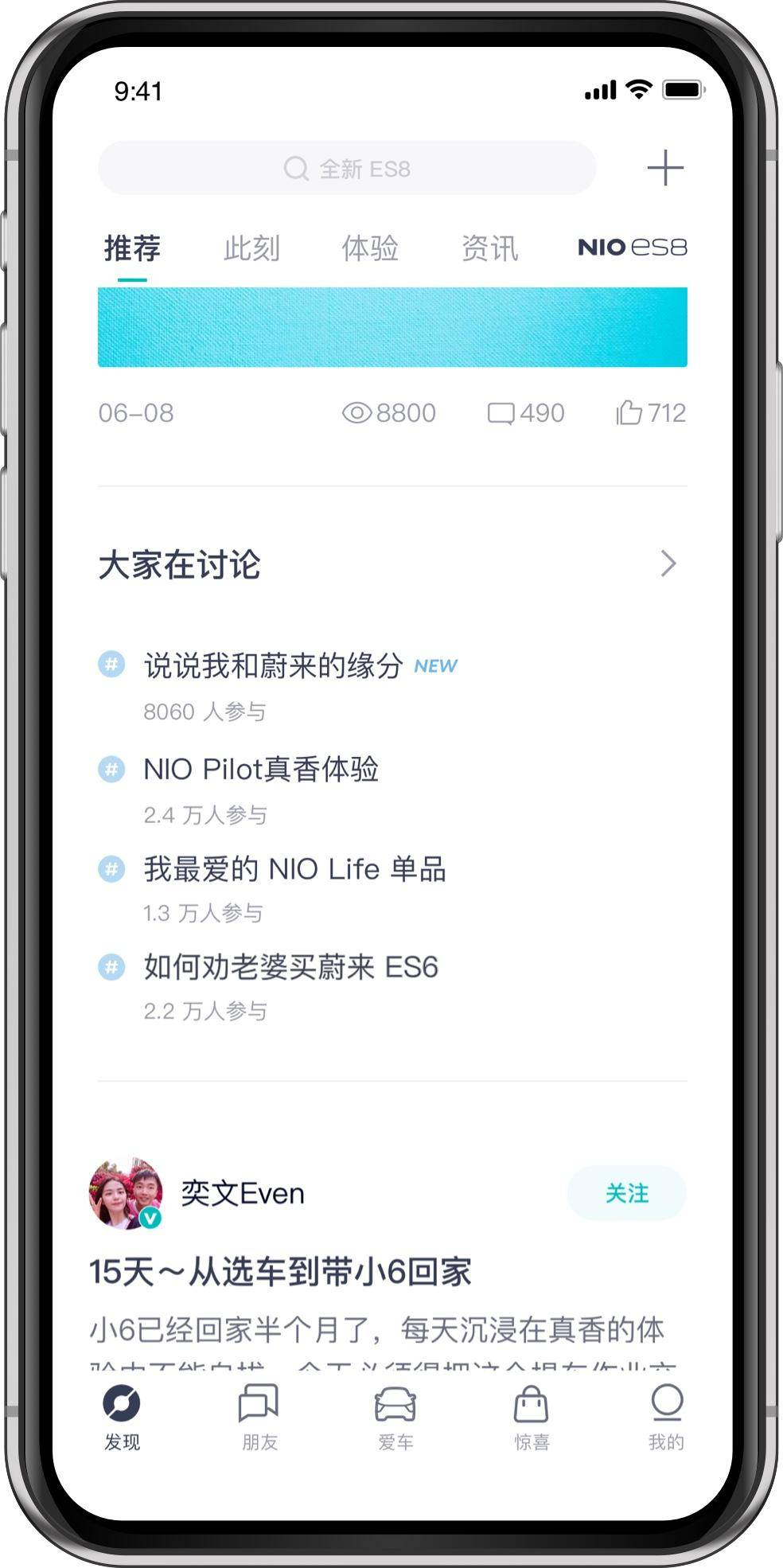Open topic 说说我和蔚来的缘分
The height and width of the screenshot is (1568, 783).
click(273, 666)
